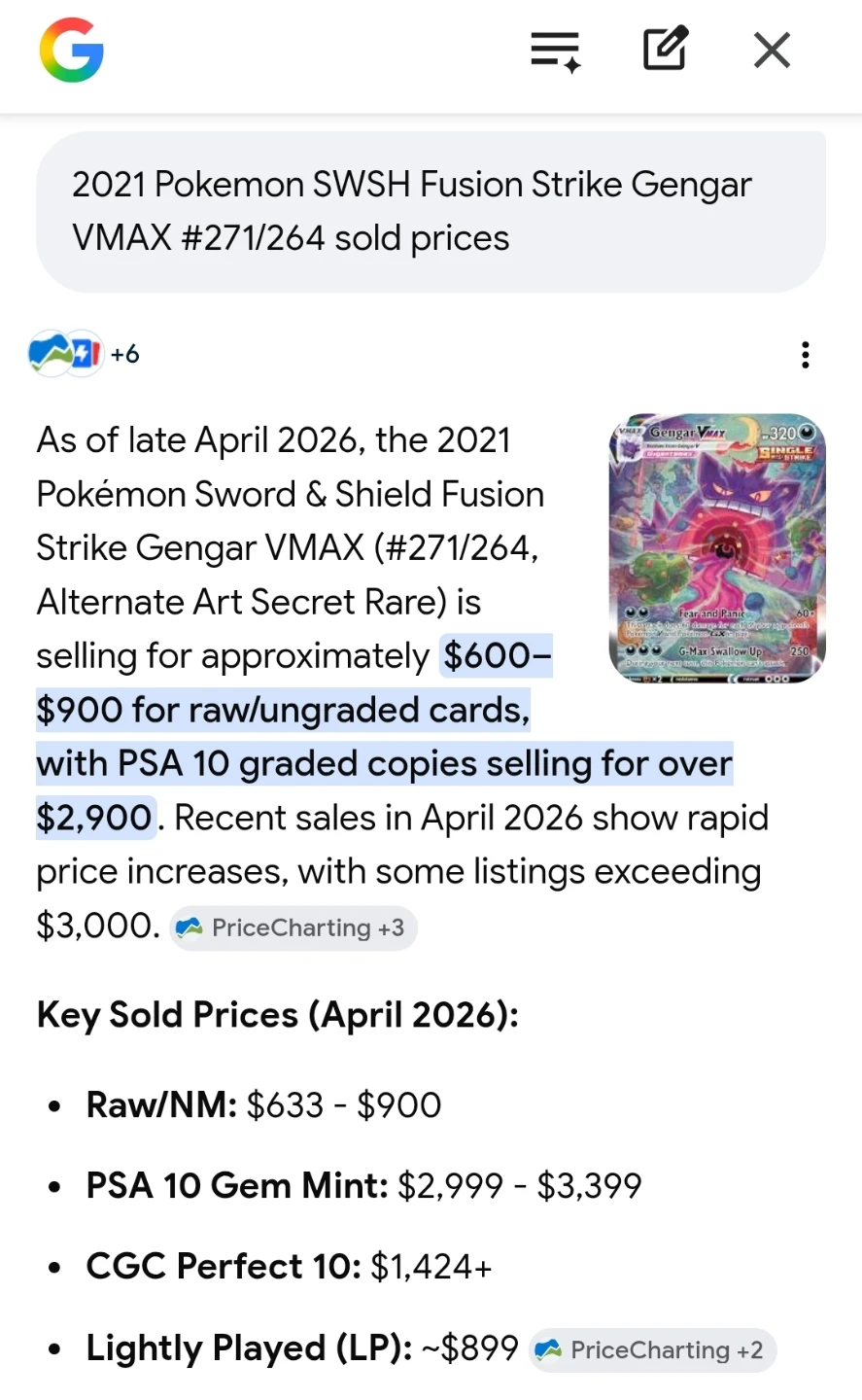Start a new chat with the compose icon
The width and height of the screenshot is (862, 1400).
pos(666,50)
